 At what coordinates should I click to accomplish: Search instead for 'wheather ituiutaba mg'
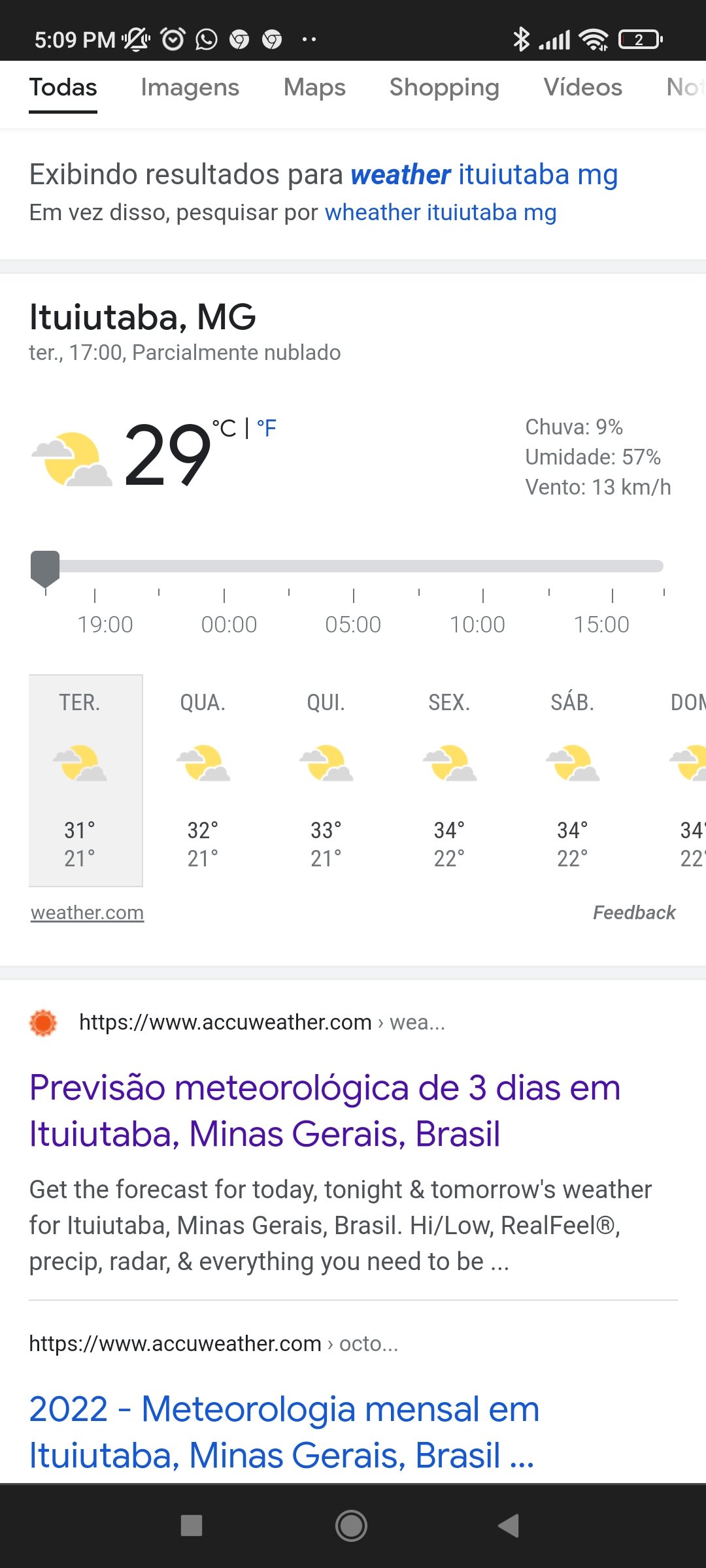[x=441, y=212]
